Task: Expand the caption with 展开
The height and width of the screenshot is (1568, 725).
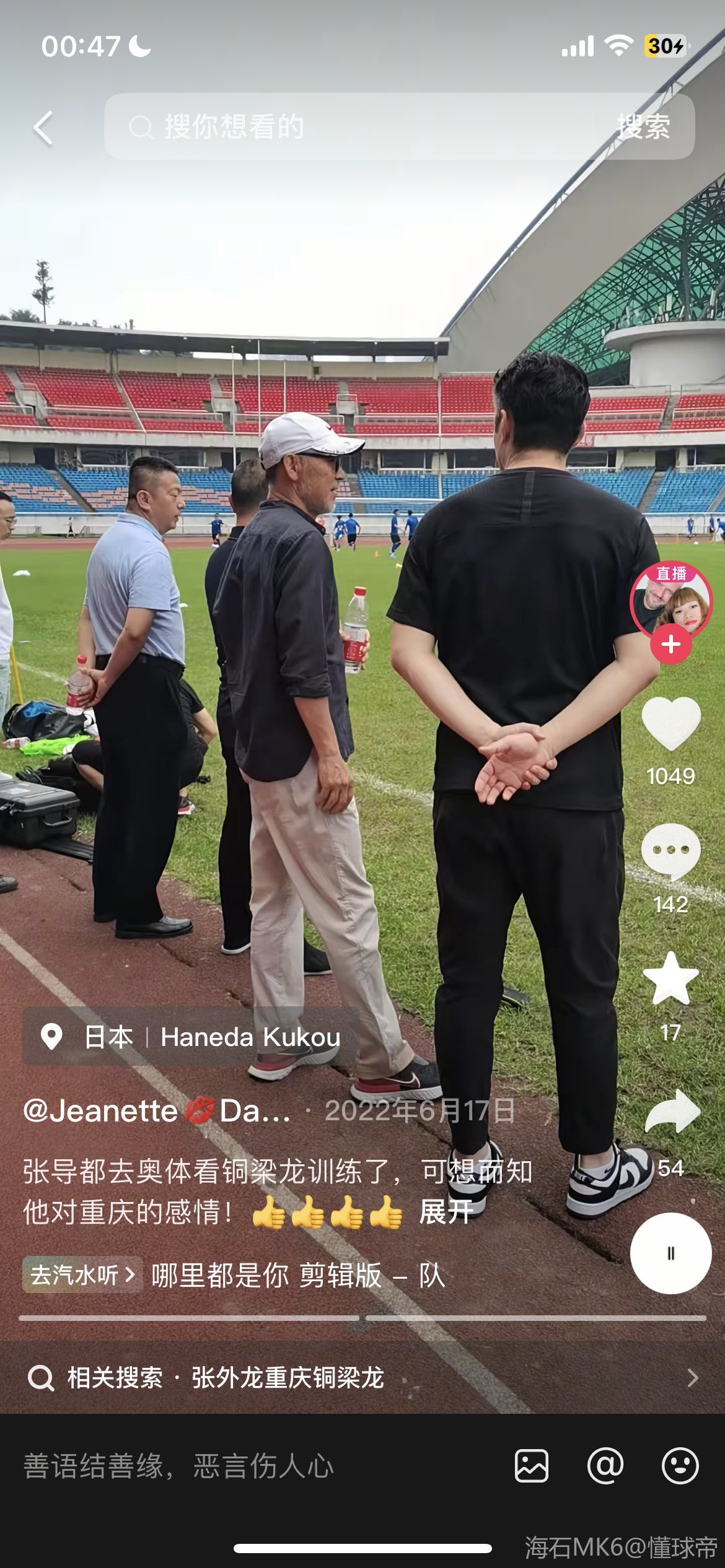Action: [x=446, y=1212]
